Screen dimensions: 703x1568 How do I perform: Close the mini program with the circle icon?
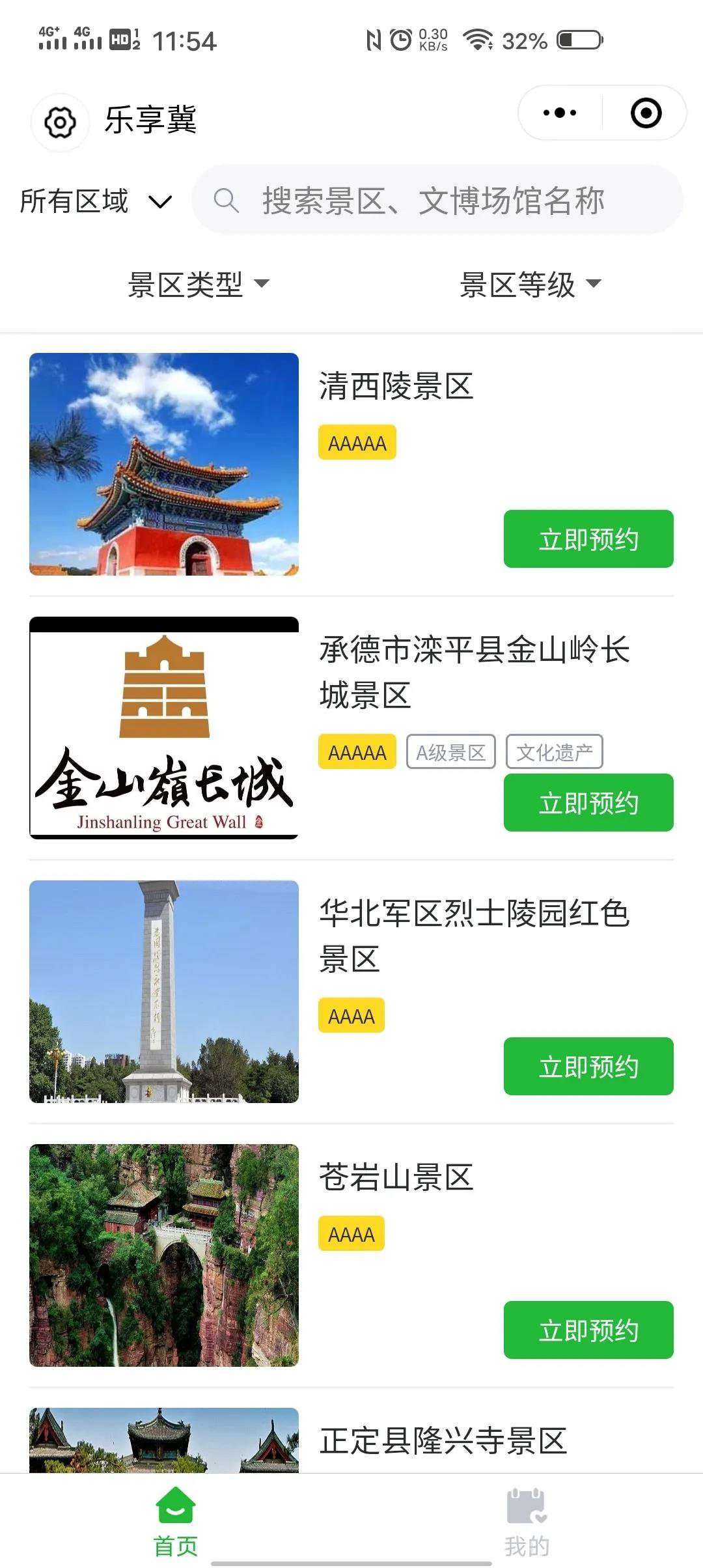click(x=646, y=113)
